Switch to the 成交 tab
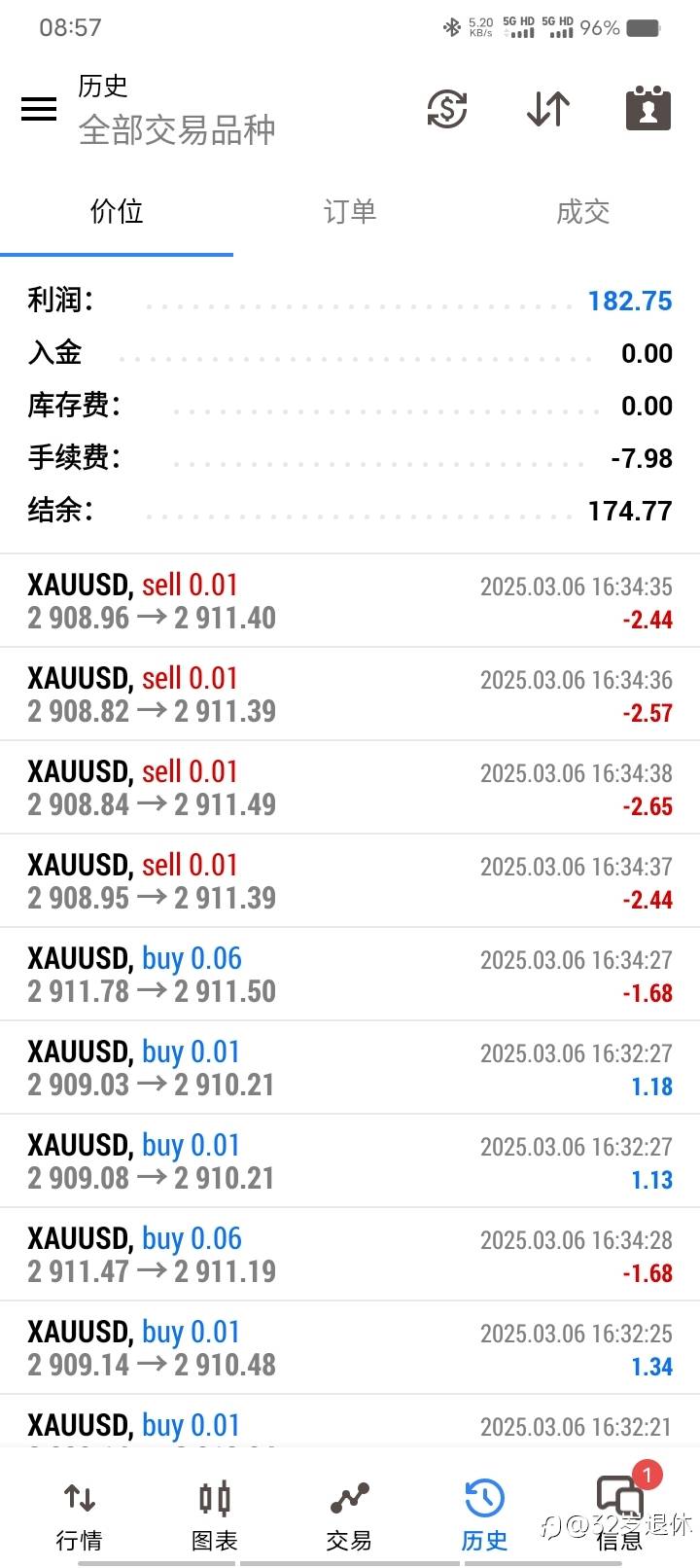The height and width of the screenshot is (1568, 700). pyautogui.click(x=583, y=212)
